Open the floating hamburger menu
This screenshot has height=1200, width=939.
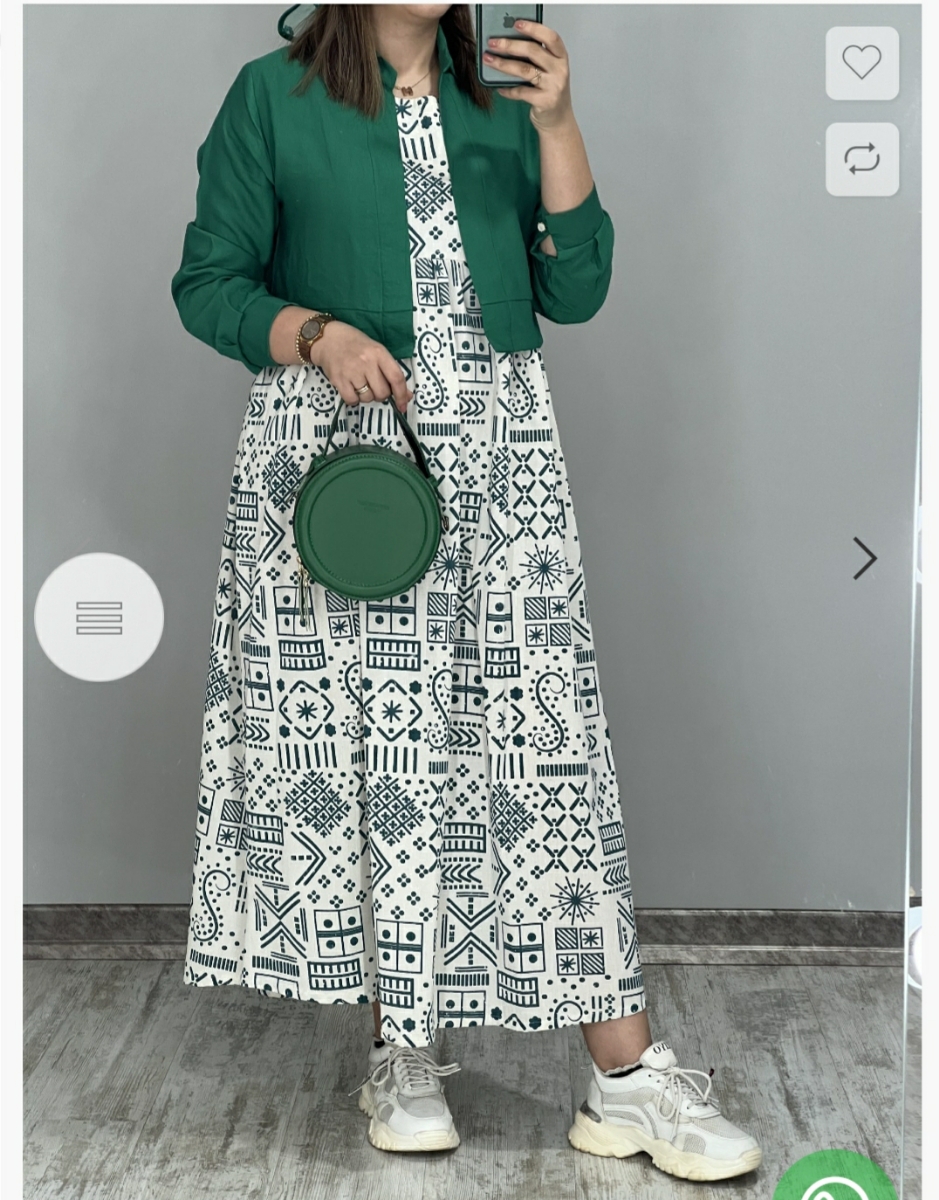pos(99,617)
